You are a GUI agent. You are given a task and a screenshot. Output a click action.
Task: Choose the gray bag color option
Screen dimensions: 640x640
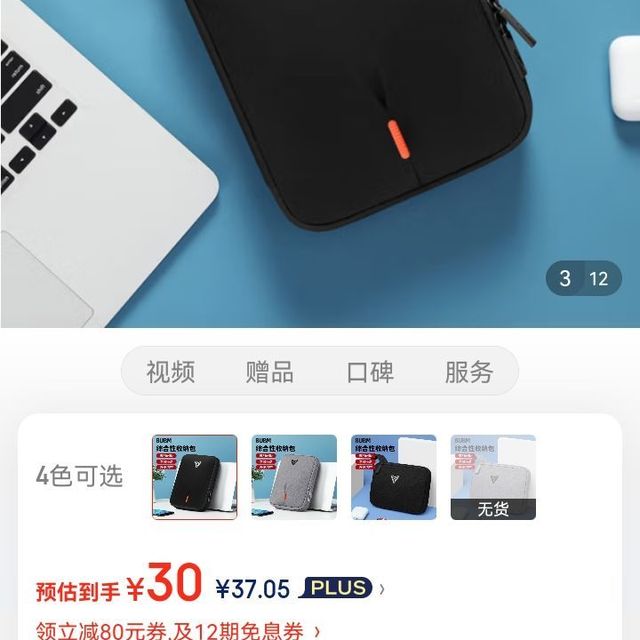[294, 477]
